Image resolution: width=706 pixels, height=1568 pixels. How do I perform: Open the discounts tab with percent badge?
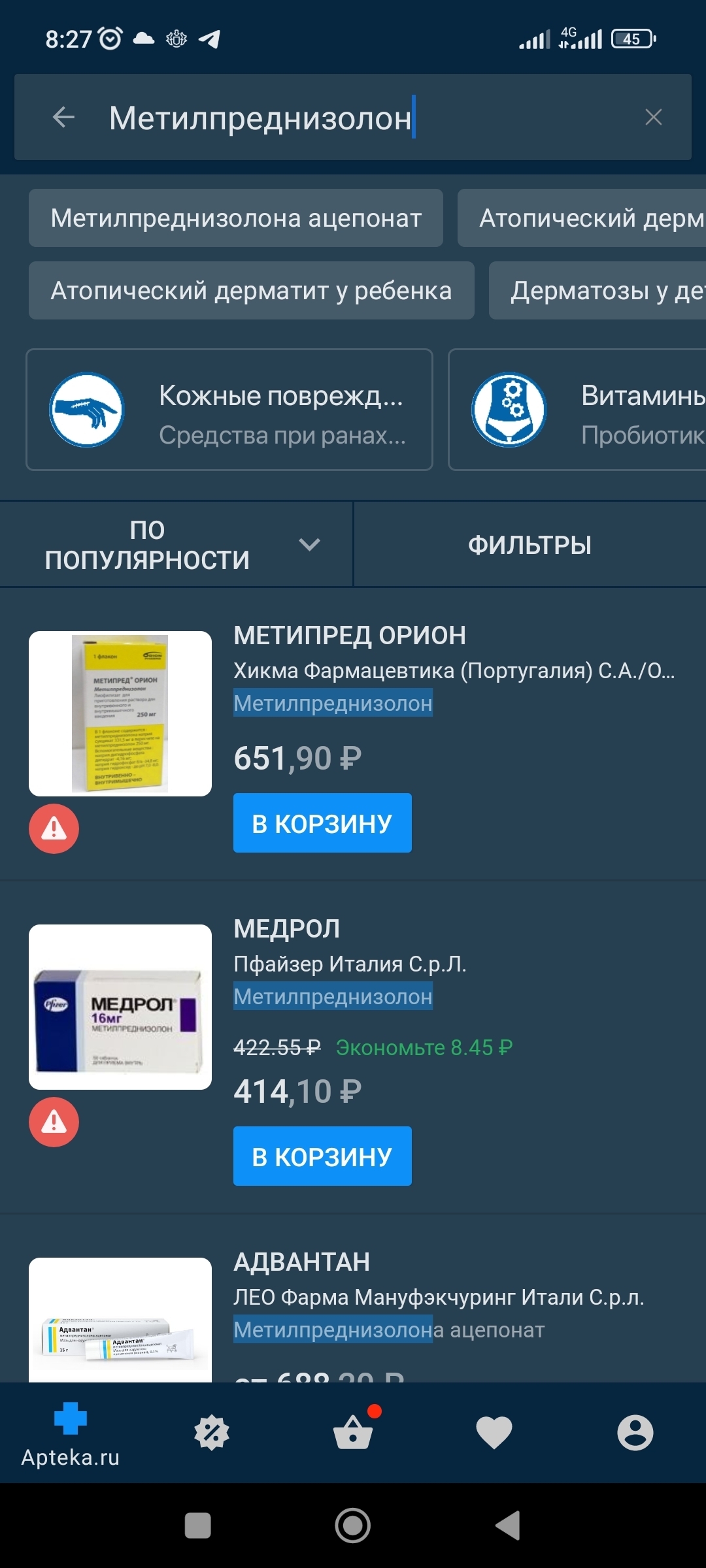212,1433
